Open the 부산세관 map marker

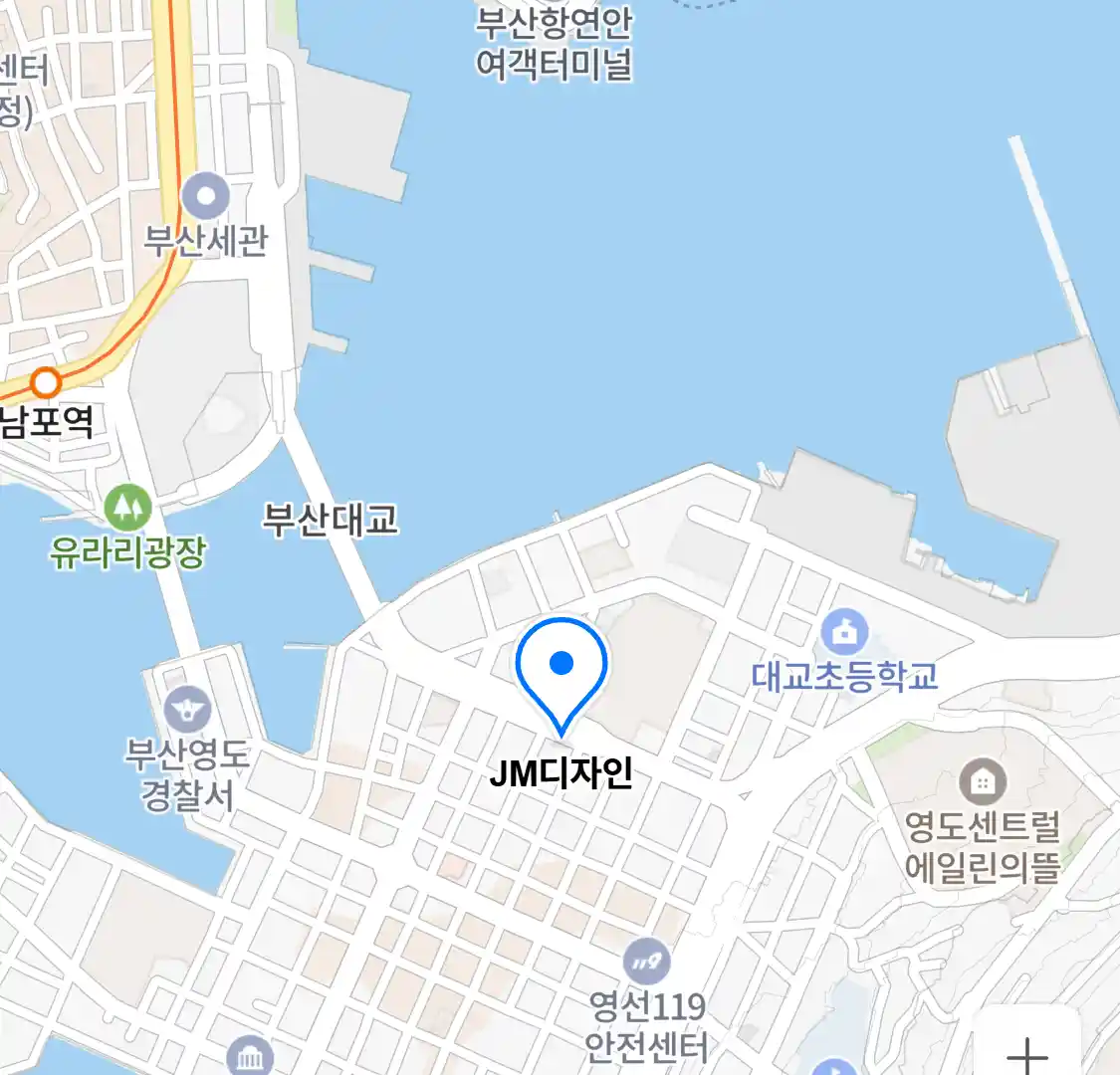coord(206,196)
